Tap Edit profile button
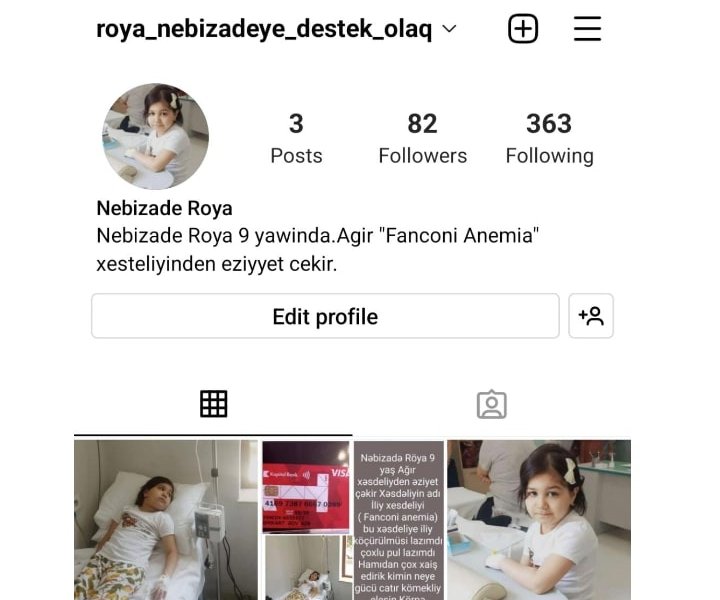Image resolution: width=720 pixels, height=600 pixels. tap(325, 316)
